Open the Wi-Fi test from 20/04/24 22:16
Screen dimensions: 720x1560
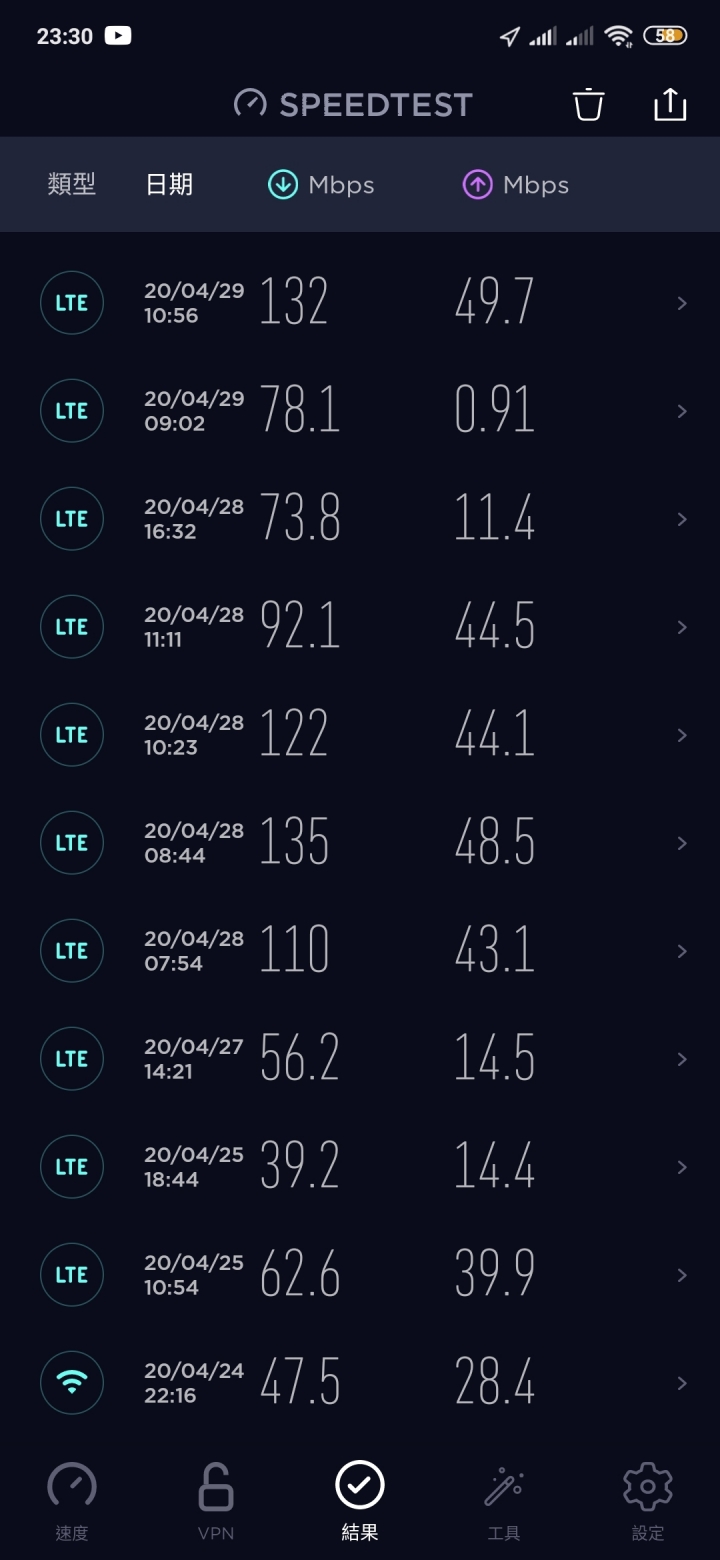pos(360,1382)
